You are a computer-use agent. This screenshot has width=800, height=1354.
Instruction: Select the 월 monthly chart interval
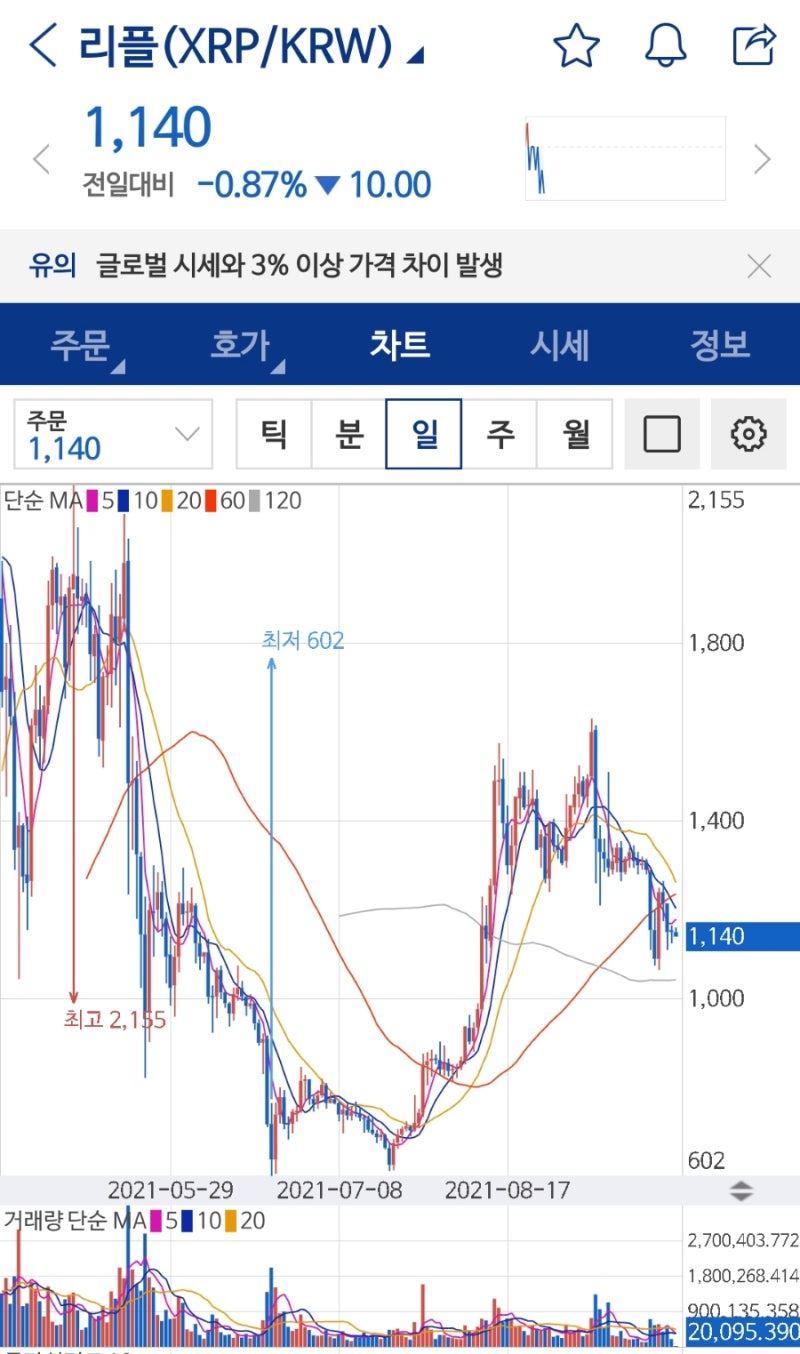575,434
